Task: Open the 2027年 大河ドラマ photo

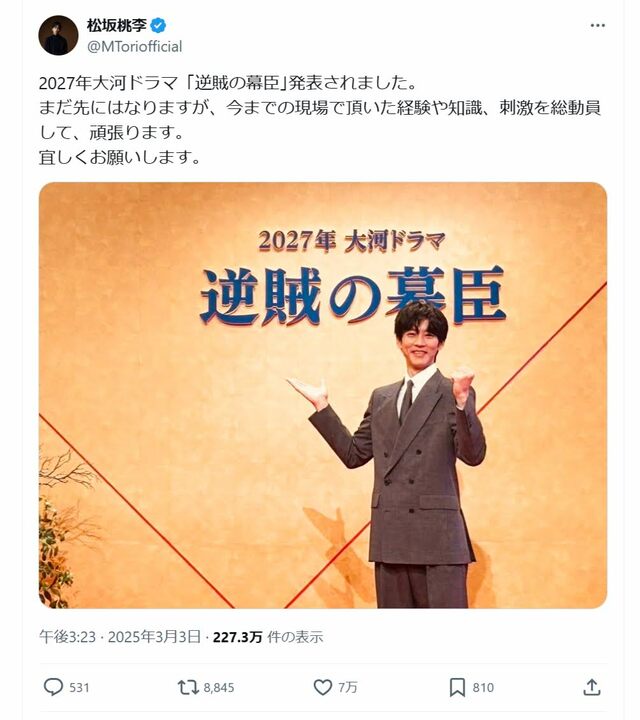Action: click(x=322, y=395)
